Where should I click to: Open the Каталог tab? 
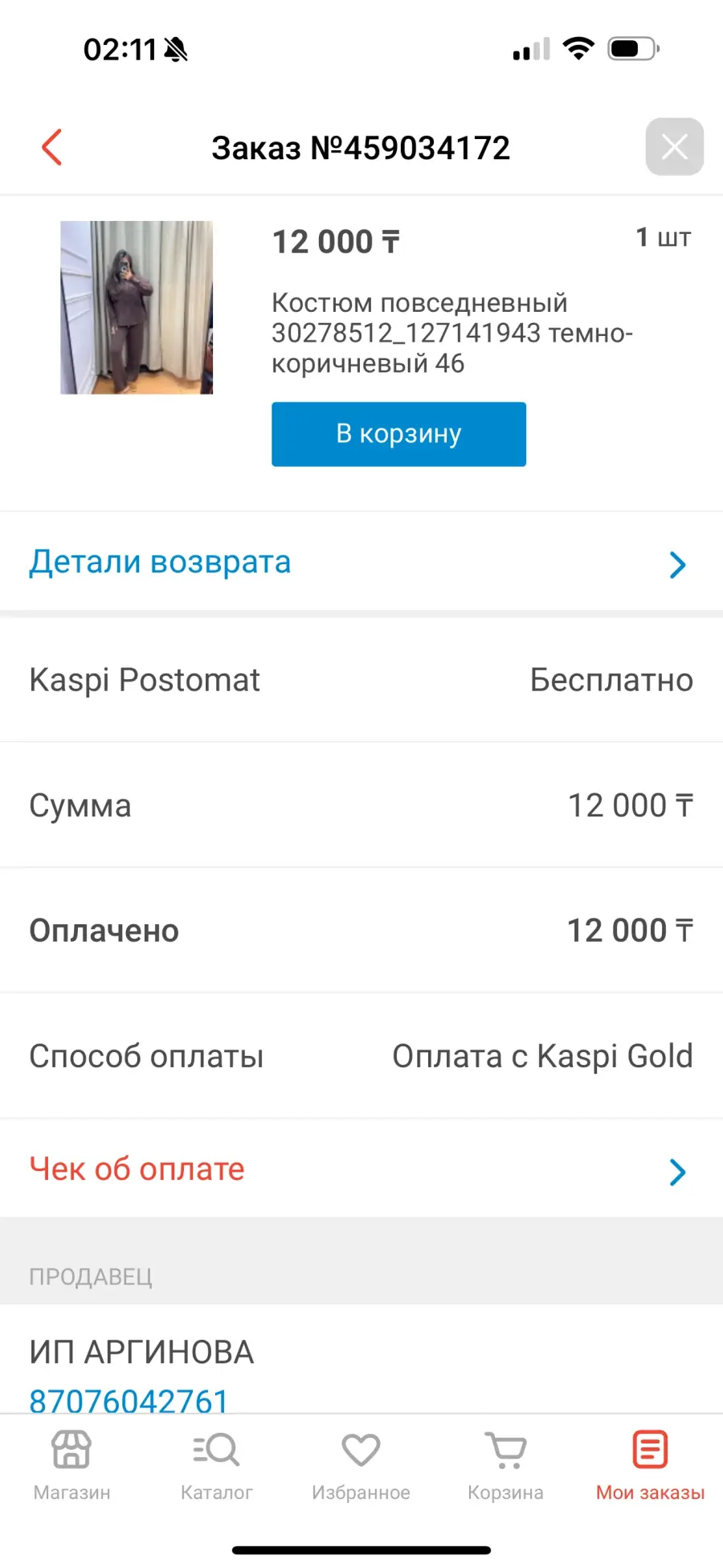tap(216, 1466)
